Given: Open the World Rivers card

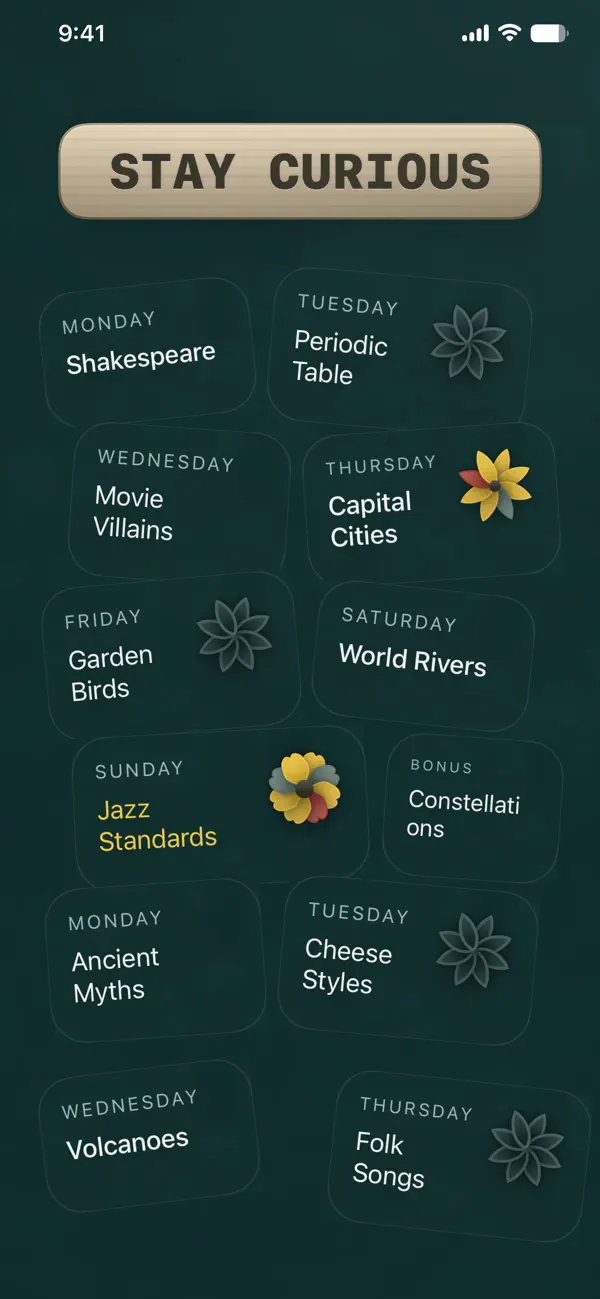Looking at the screenshot, I should pyautogui.click(x=423, y=656).
